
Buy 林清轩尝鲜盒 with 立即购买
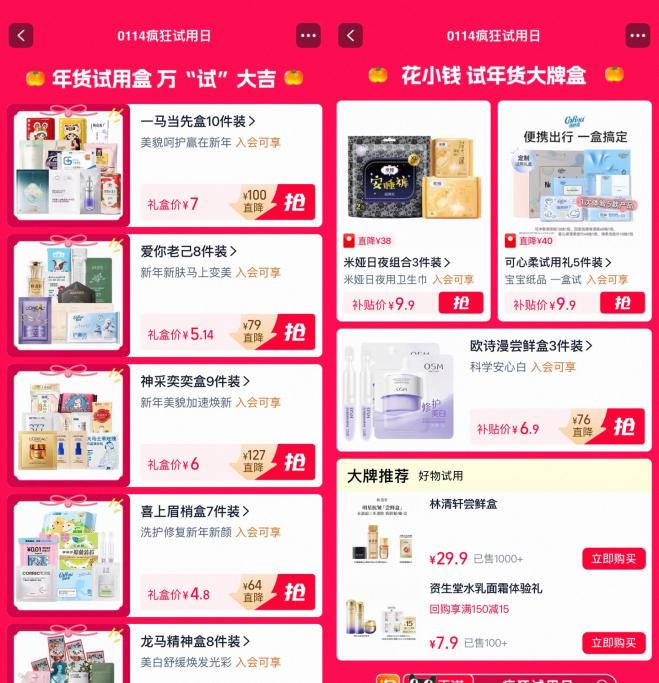point(613,558)
